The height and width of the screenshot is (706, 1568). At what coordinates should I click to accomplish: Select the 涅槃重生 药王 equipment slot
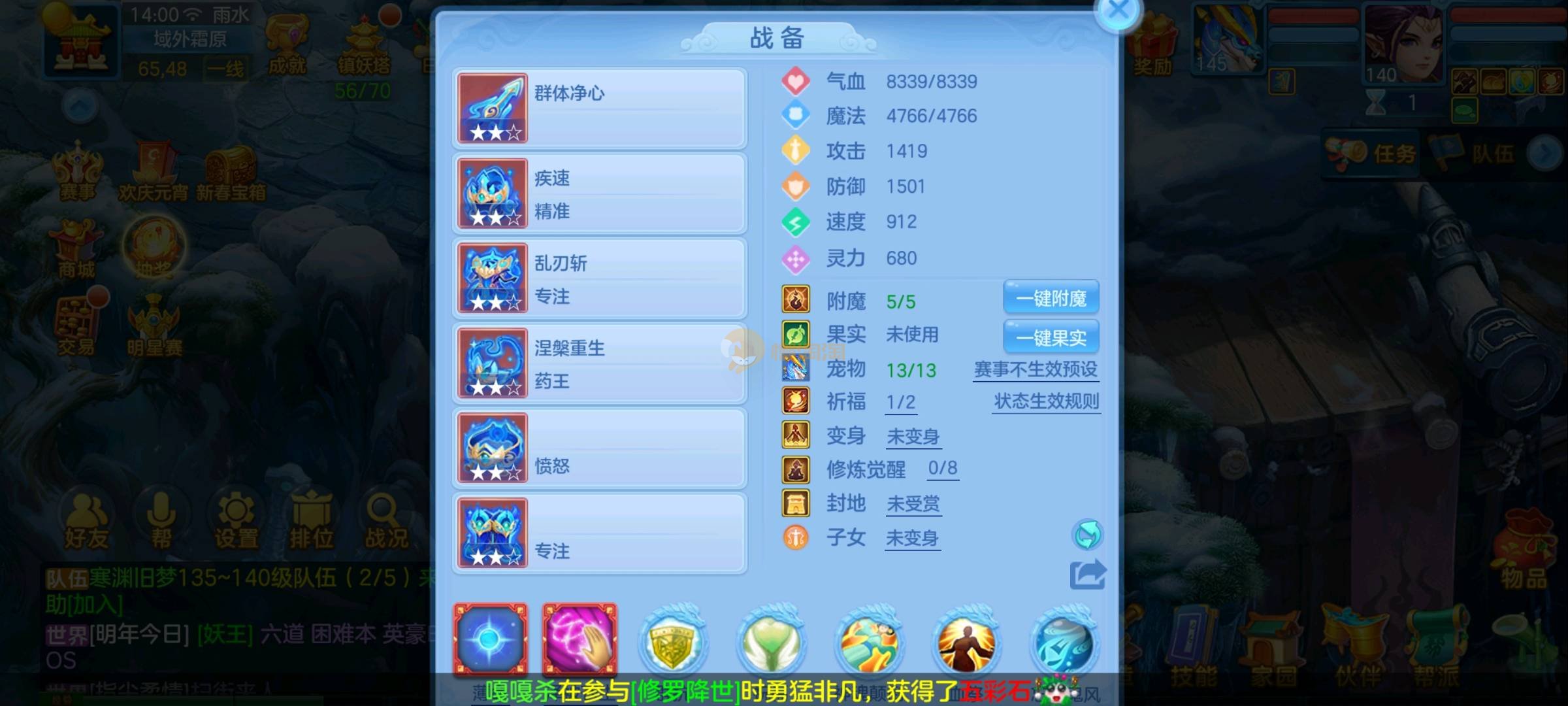(x=599, y=363)
